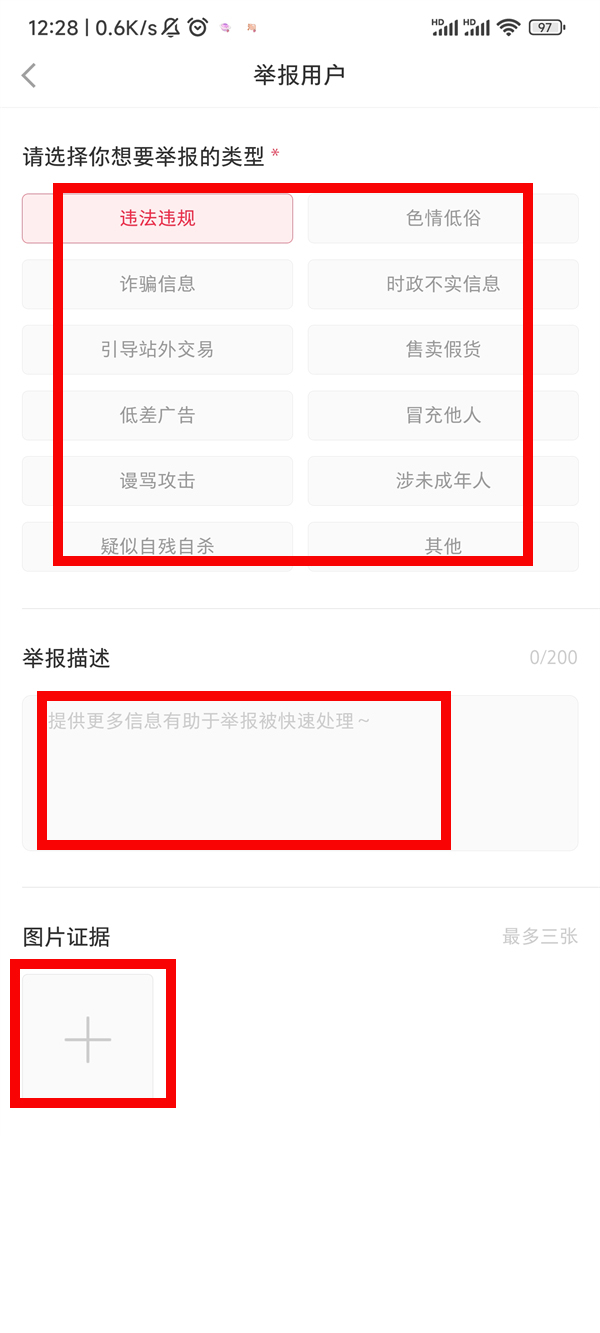Pick the 诈骗信息 category
This screenshot has width=600, height=1333.
pyautogui.click(x=157, y=284)
